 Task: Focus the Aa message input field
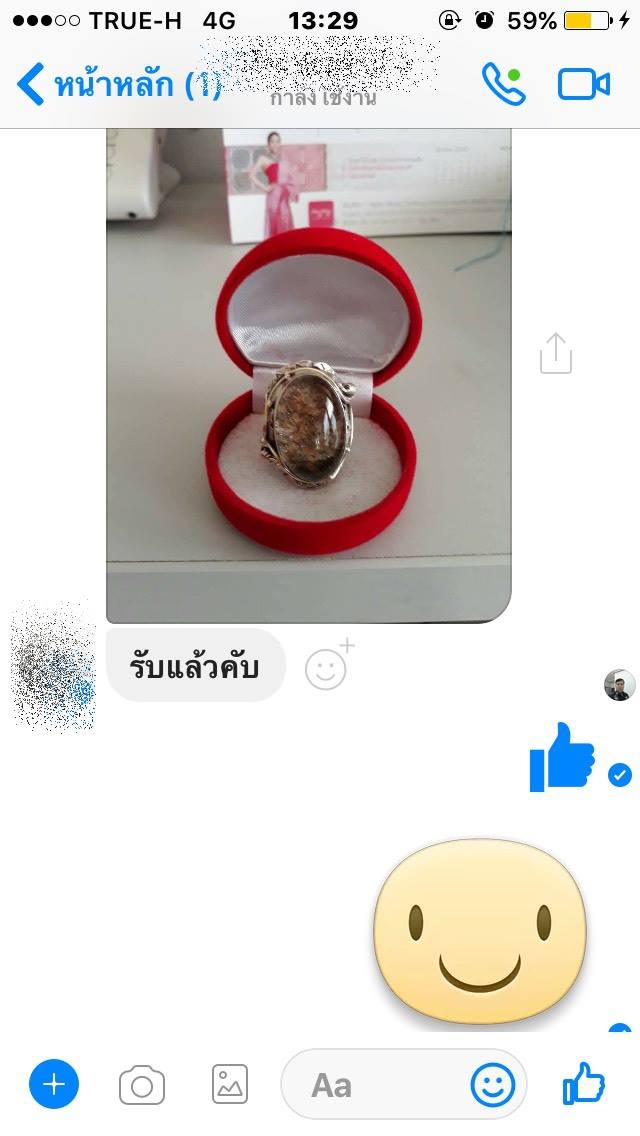coord(380,1085)
